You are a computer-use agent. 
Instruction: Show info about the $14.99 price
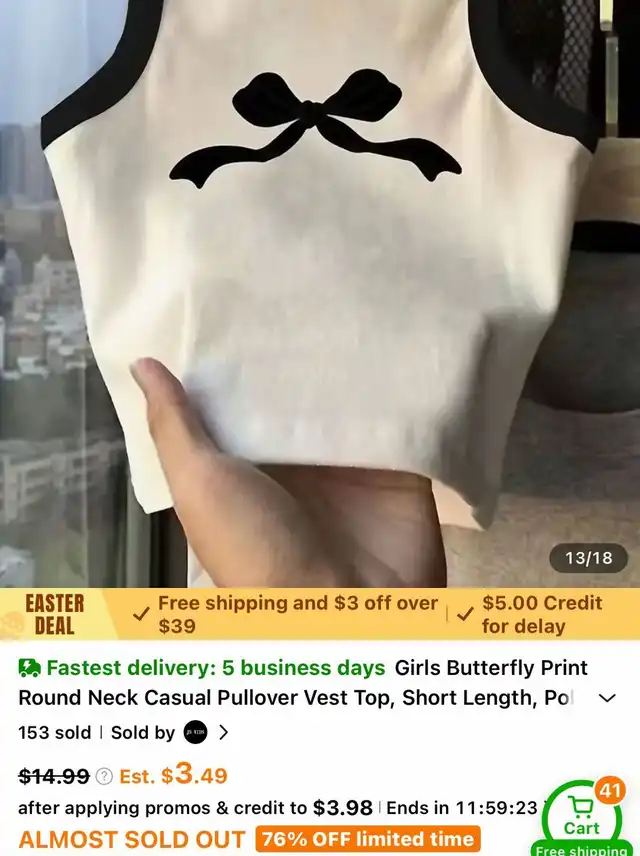coord(104,776)
